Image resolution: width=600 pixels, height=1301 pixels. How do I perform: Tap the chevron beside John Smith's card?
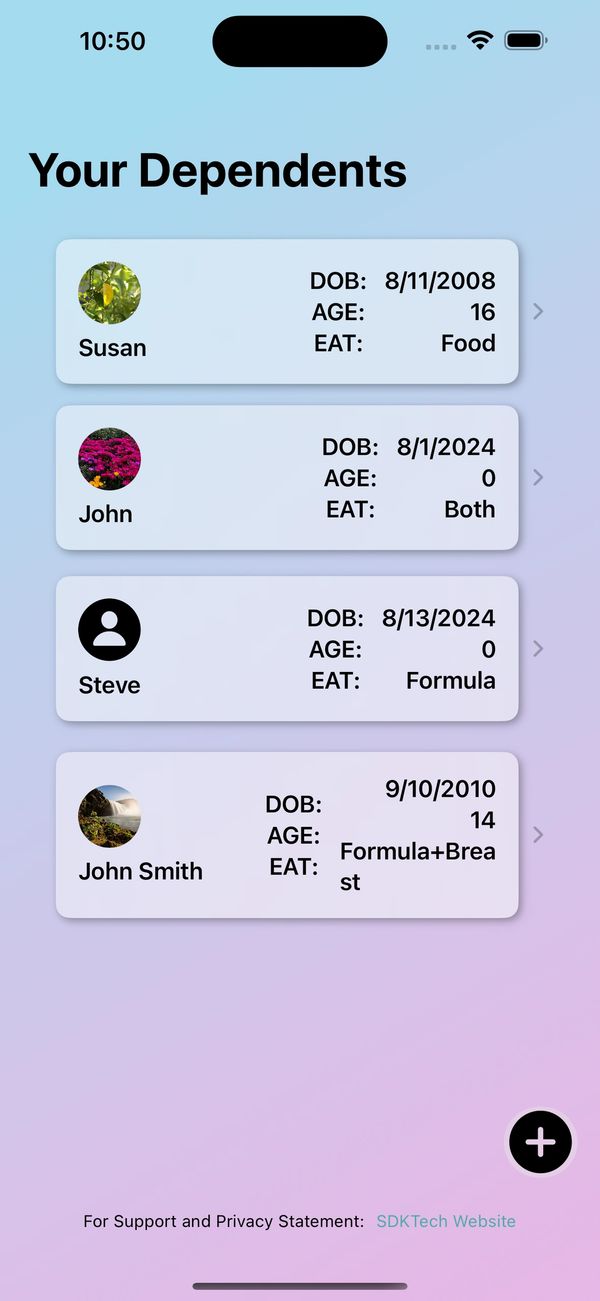pos(538,834)
